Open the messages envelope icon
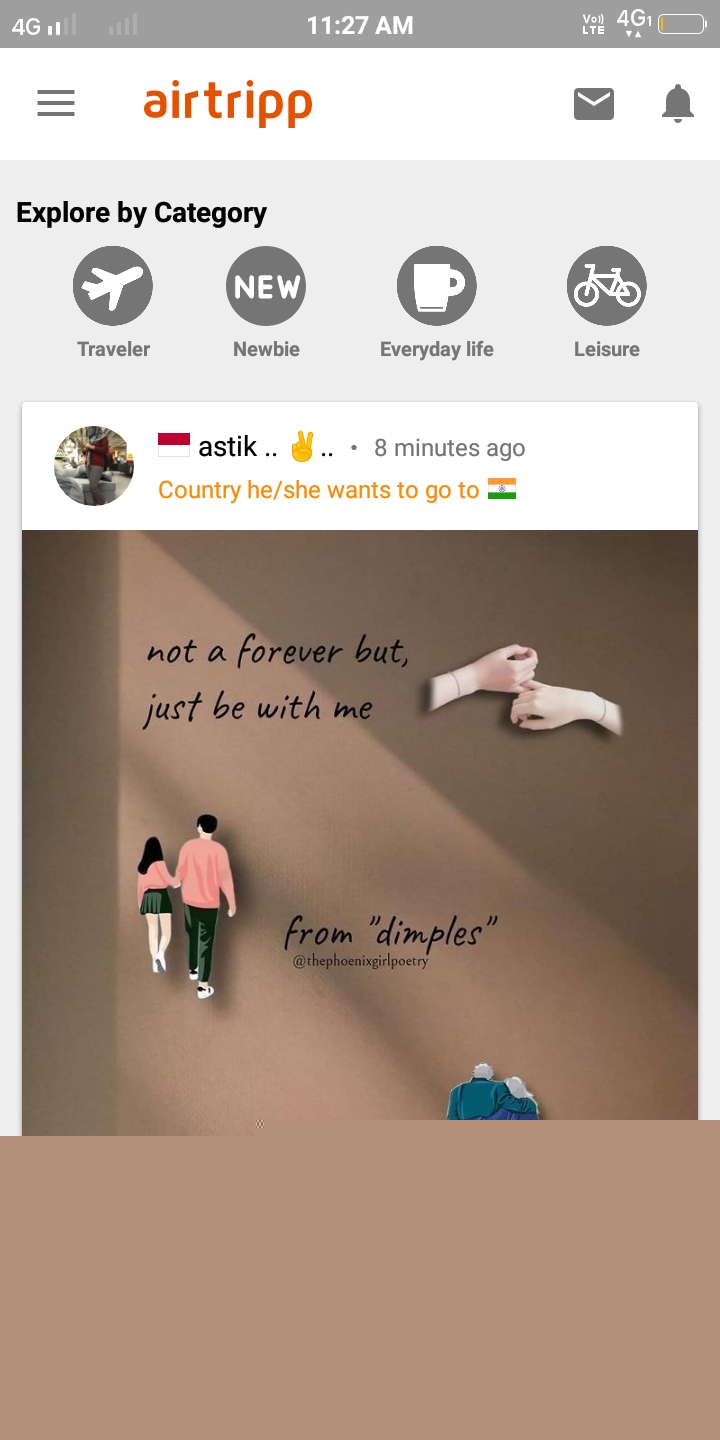Screen dimensions: 720x1440 point(594,103)
